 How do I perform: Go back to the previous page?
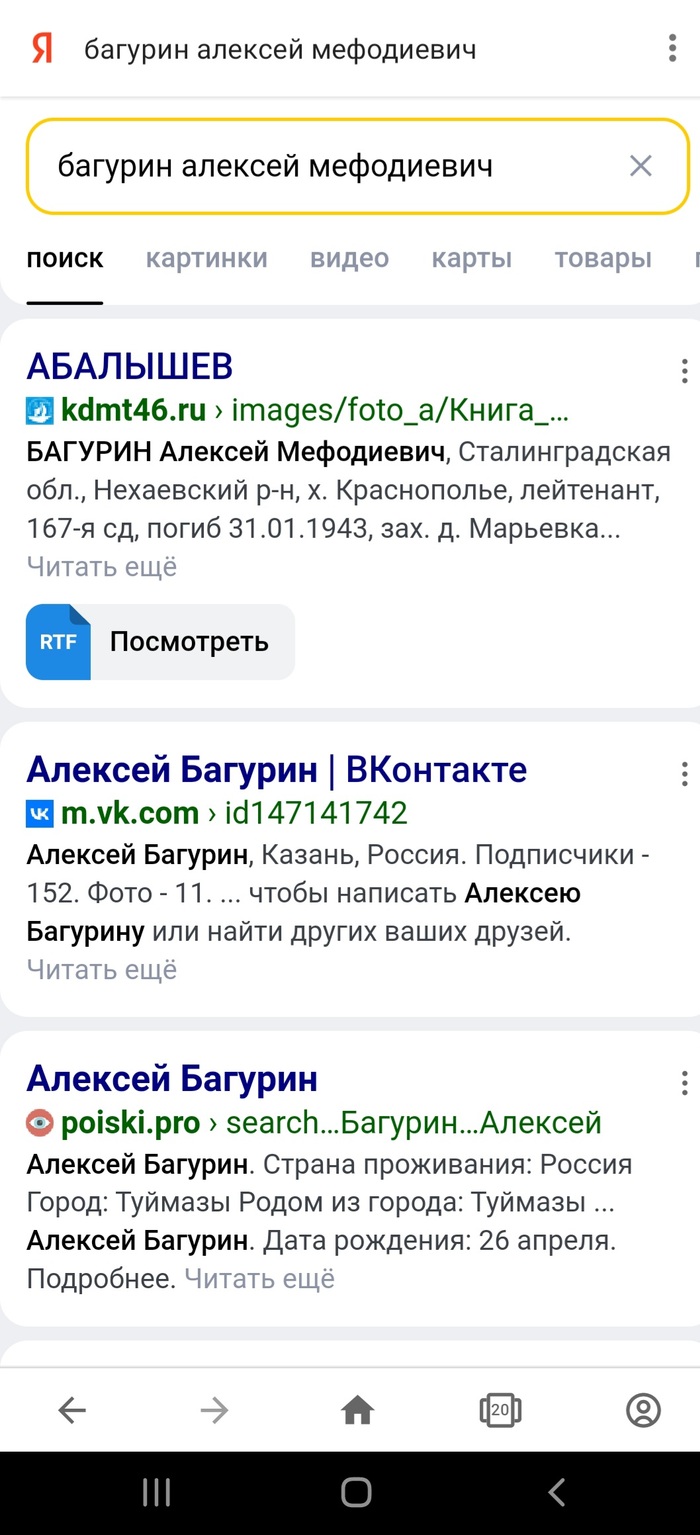72,1410
